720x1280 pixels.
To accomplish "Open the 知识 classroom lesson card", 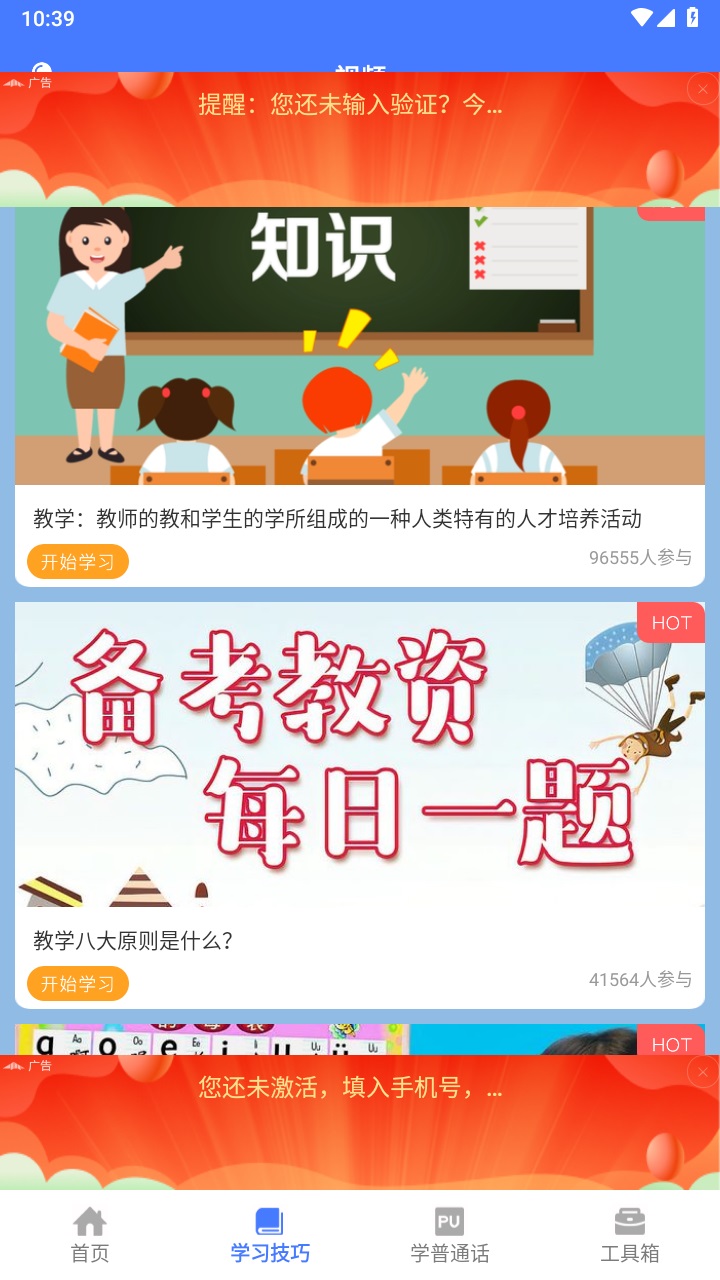I will [360, 345].
